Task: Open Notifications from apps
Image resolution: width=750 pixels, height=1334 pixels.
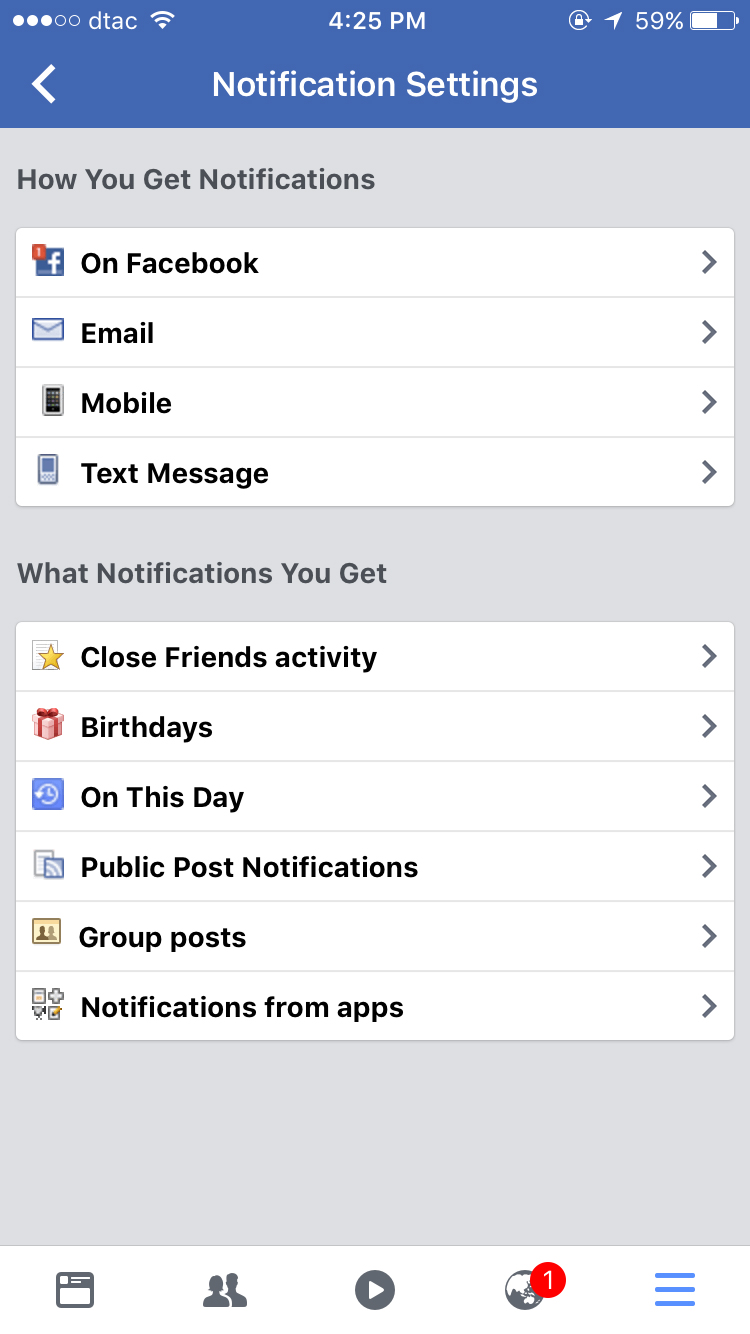Action: coord(375,1007)
